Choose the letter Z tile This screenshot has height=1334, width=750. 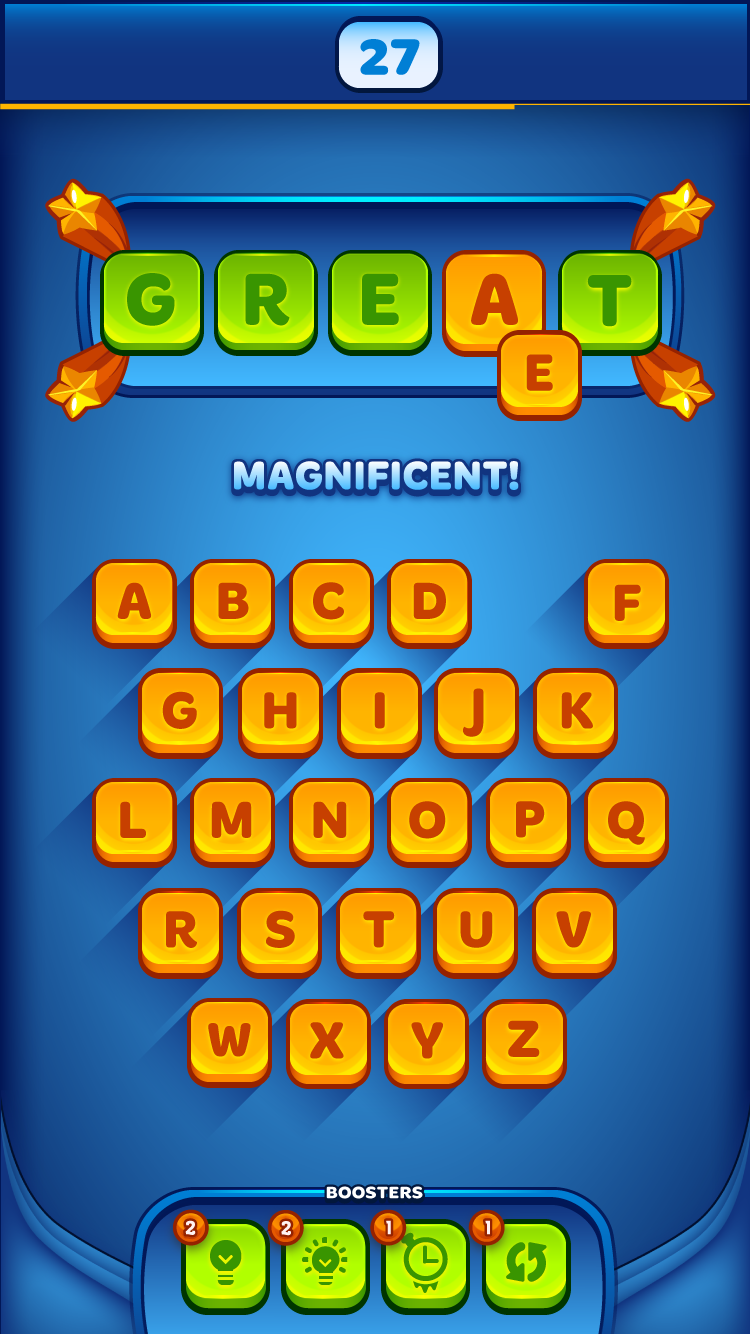pos(524,1040)
